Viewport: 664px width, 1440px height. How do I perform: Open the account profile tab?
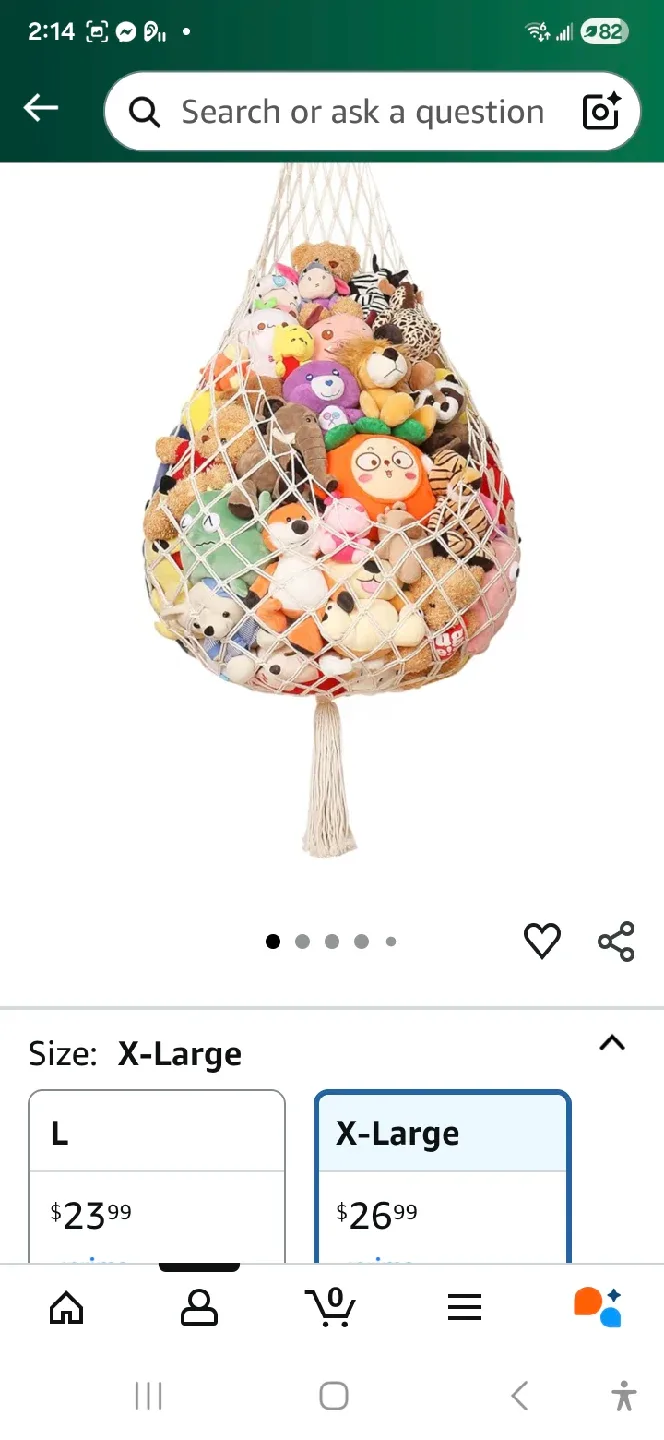tap(199, 1307)
